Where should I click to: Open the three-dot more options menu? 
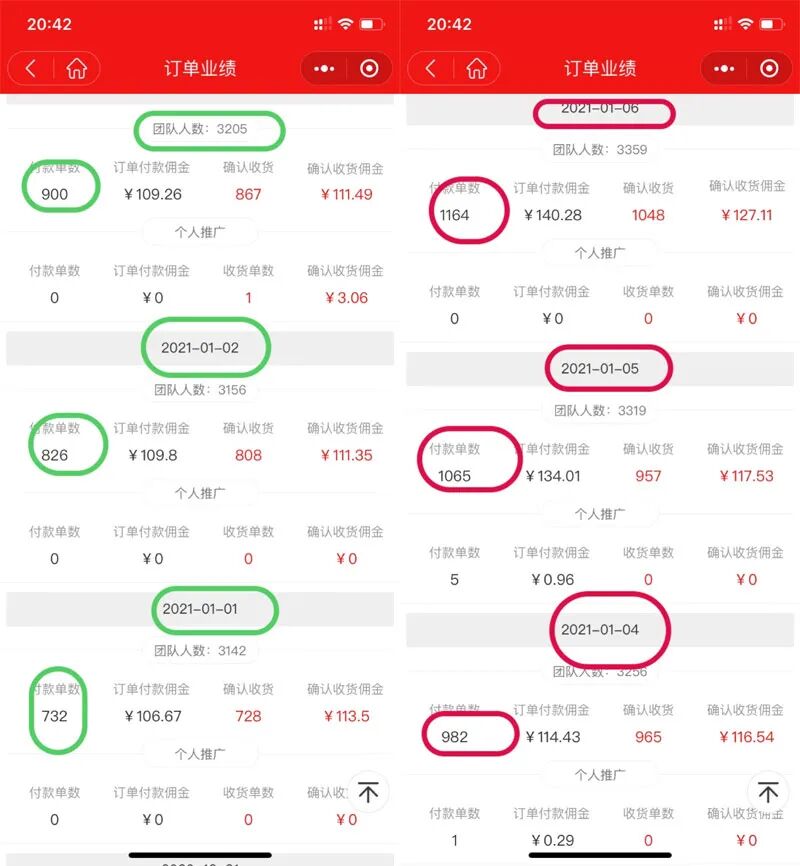point(322,68)
